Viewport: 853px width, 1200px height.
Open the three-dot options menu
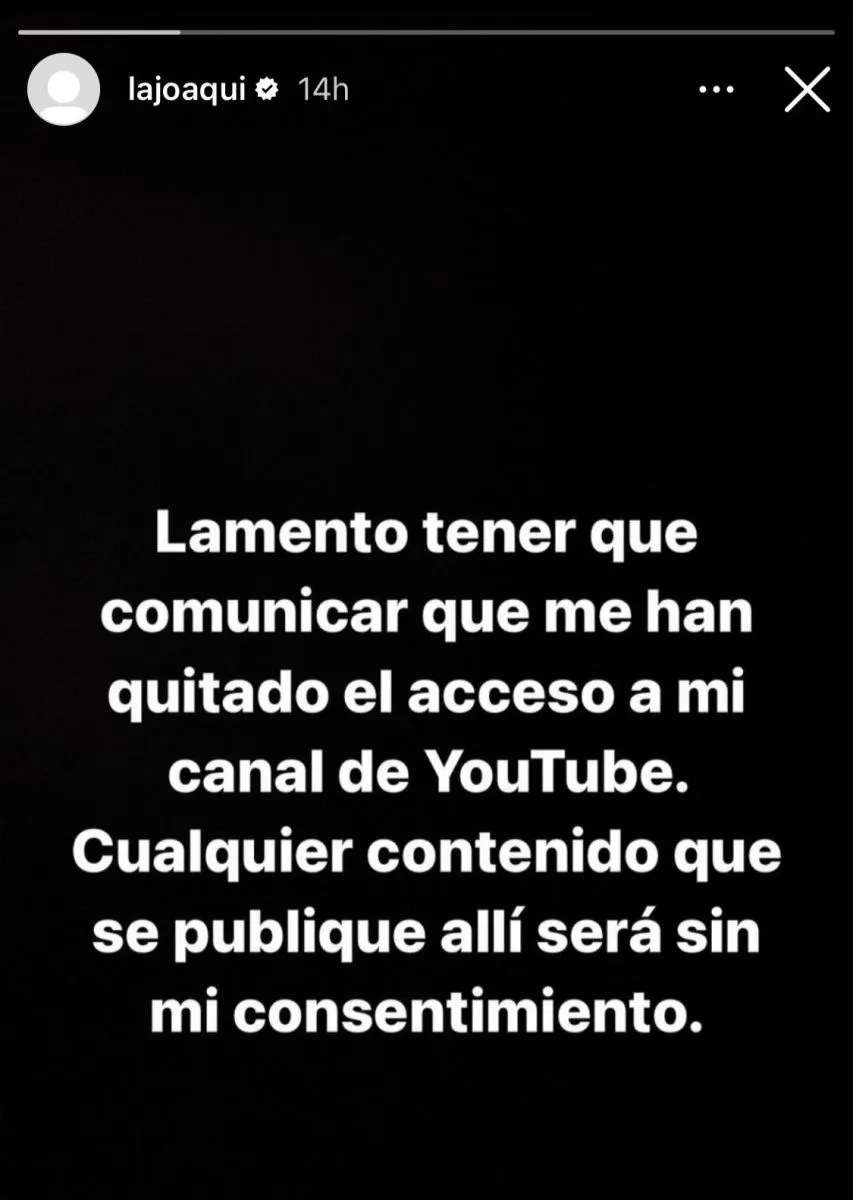pyautogui.click(x=716, y=90)
